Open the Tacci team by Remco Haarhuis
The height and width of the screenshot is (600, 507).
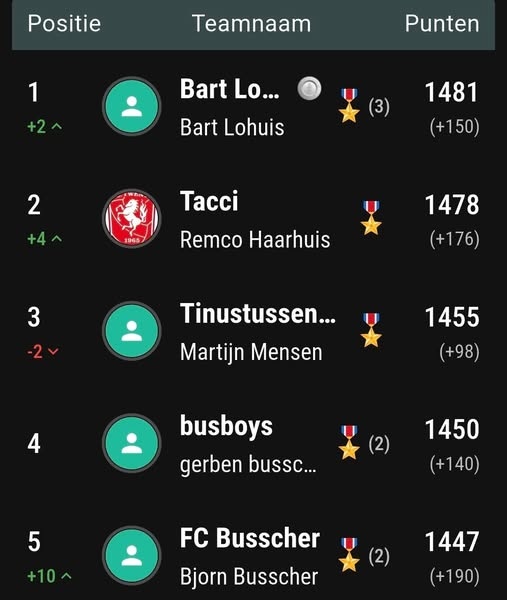coord(253,219)
